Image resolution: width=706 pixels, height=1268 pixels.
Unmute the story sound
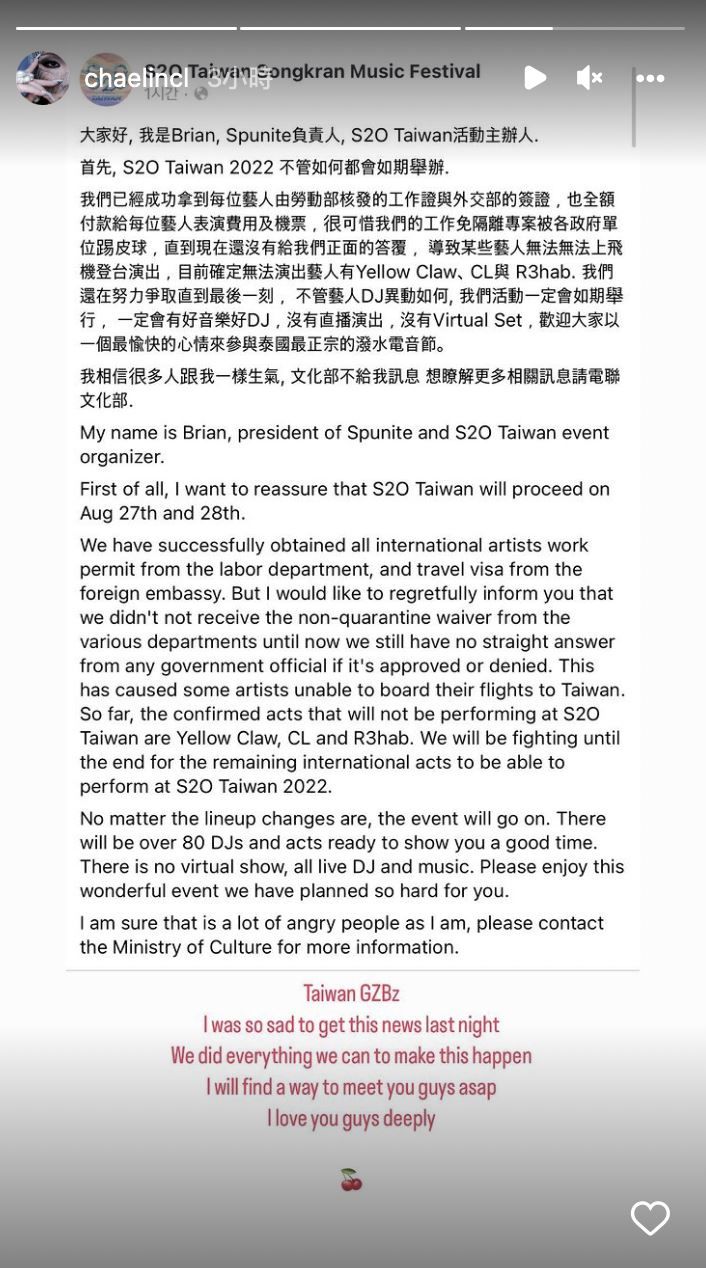590,78
